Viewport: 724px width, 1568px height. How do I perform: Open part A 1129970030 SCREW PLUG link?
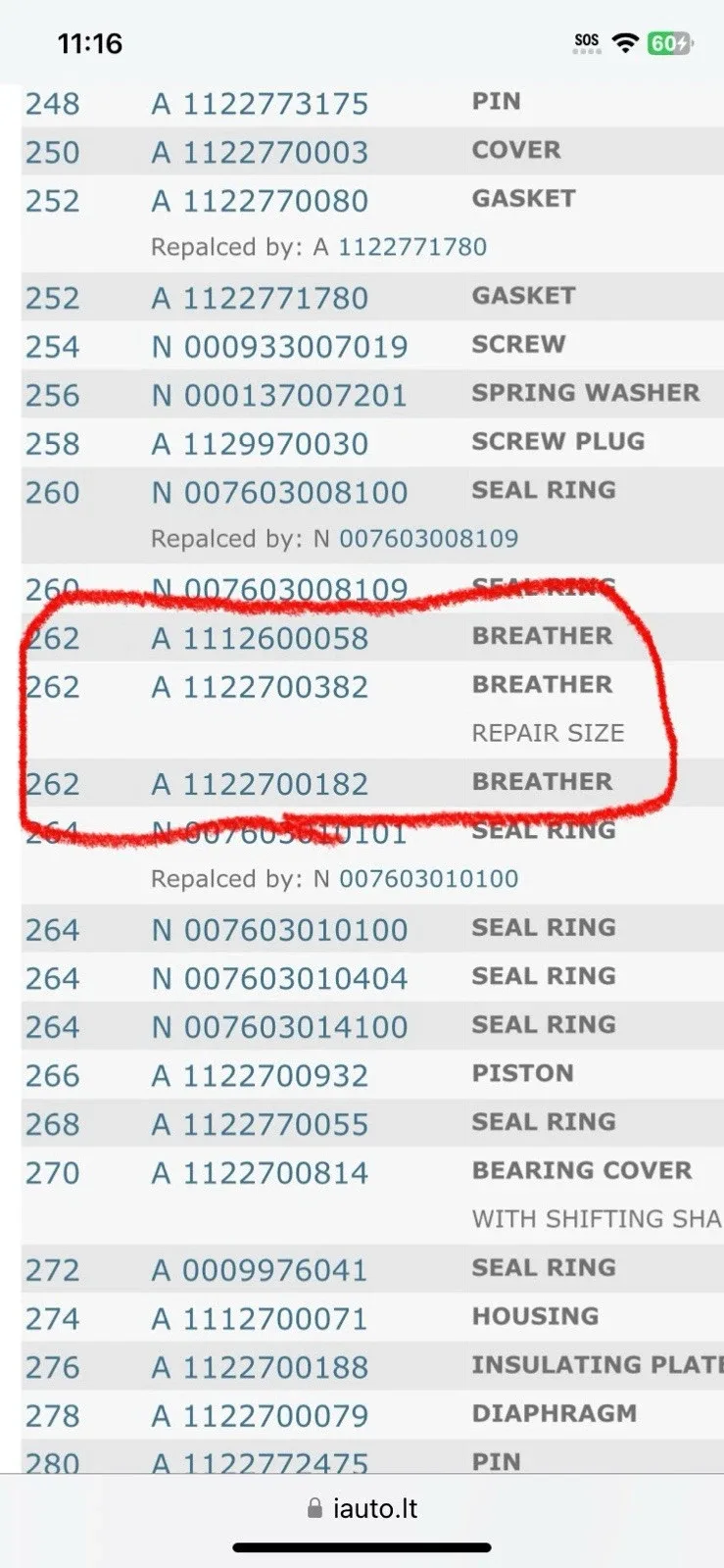(260, 444)
